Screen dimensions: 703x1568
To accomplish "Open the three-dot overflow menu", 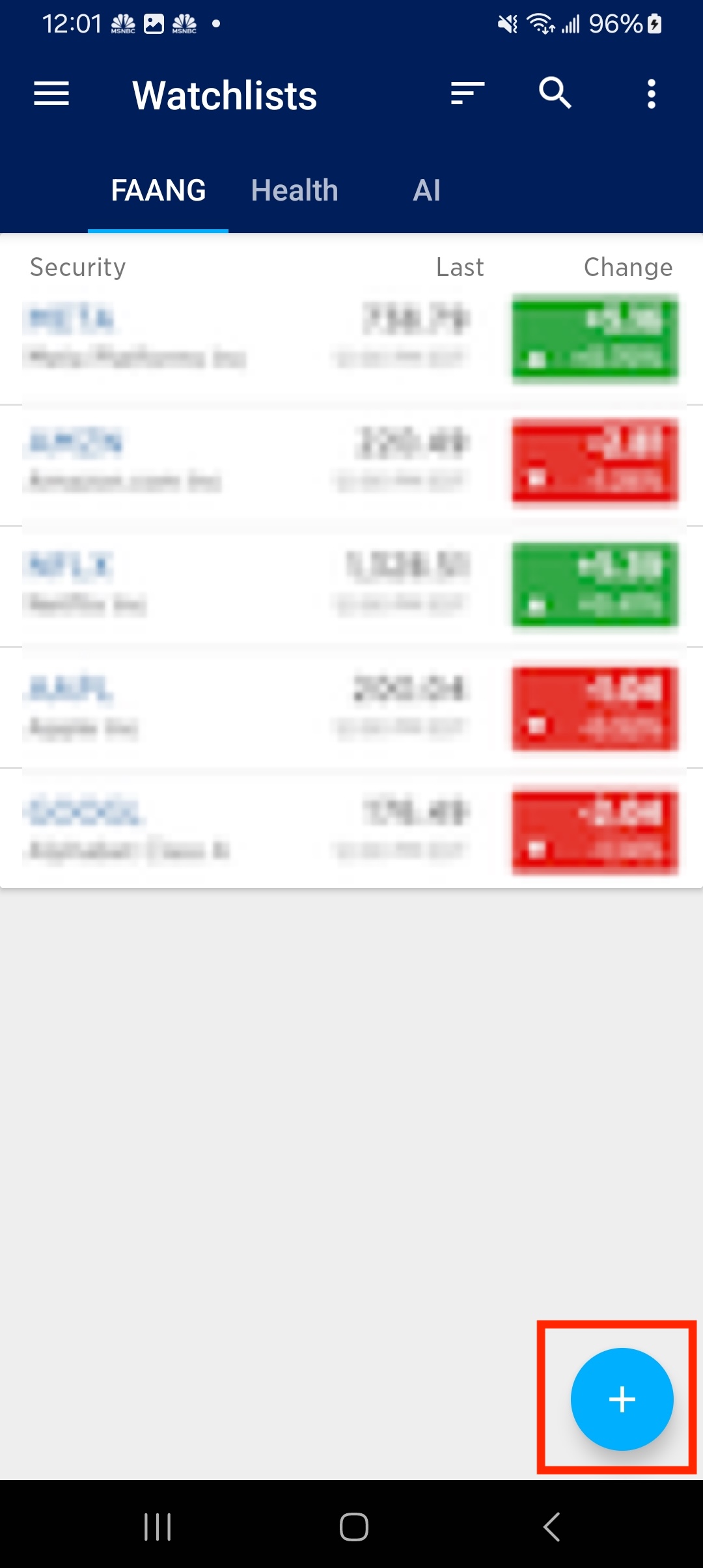I will [x=651, y=94].
